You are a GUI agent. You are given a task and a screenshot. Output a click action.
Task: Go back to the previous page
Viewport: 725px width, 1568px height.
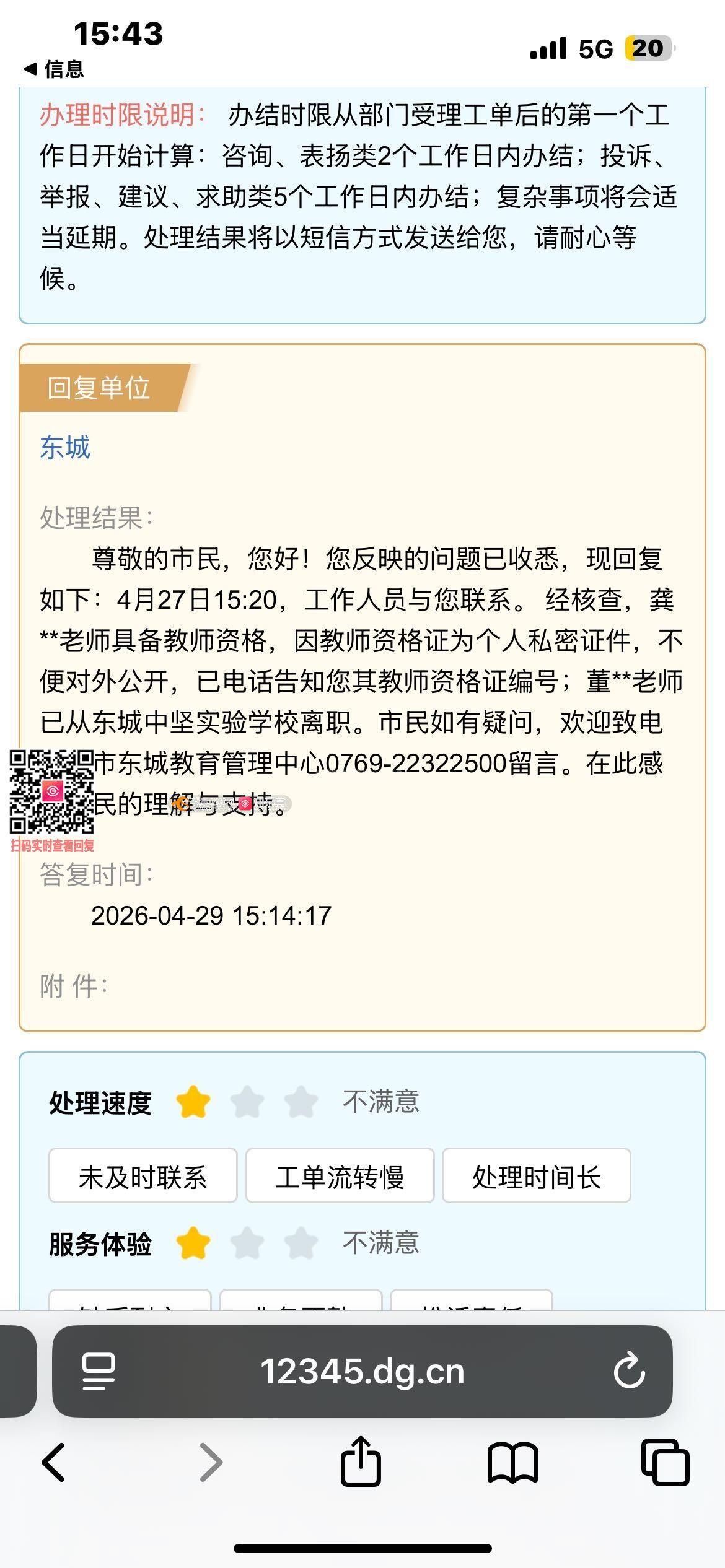(x=53, y=1463)
